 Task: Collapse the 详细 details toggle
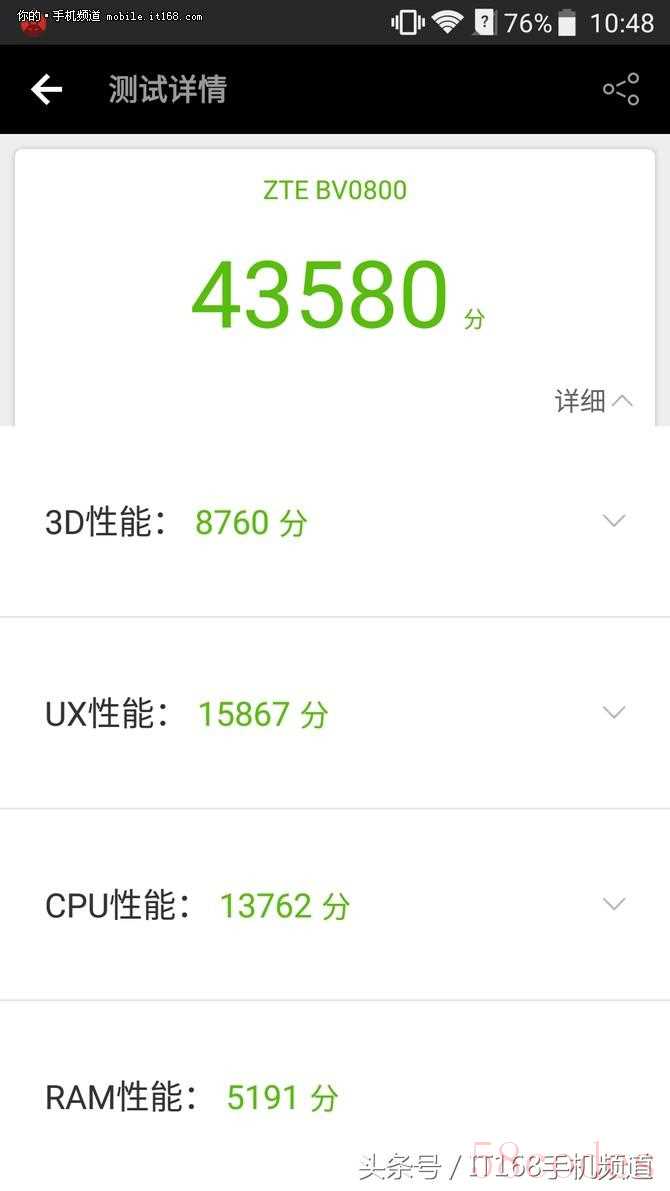tap(595, 401)
